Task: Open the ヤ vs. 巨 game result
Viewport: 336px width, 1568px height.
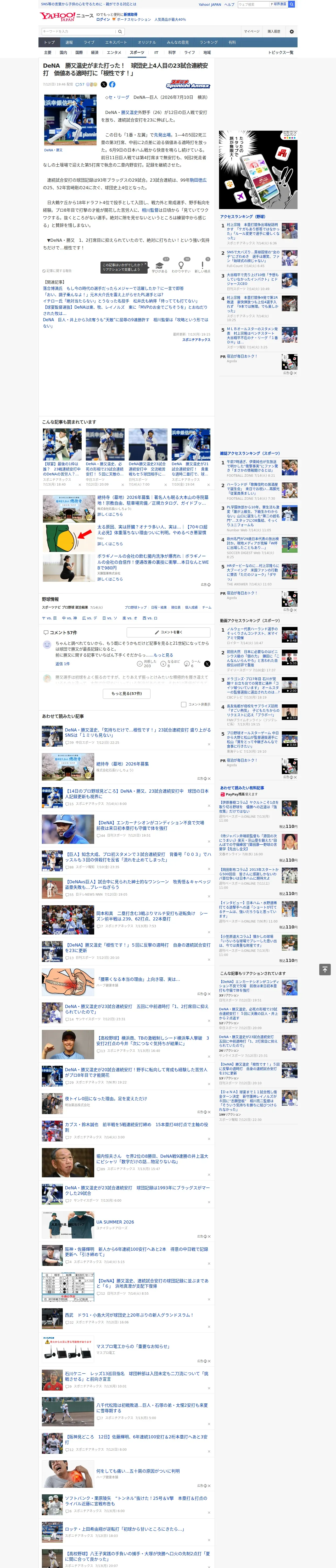Action: (49, 618)
